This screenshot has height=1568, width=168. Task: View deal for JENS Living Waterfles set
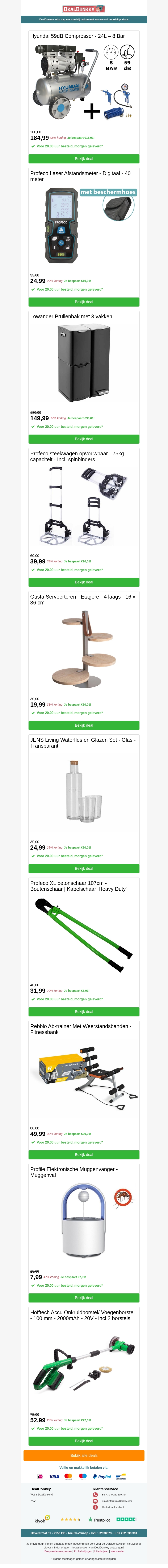coord(84,868)
